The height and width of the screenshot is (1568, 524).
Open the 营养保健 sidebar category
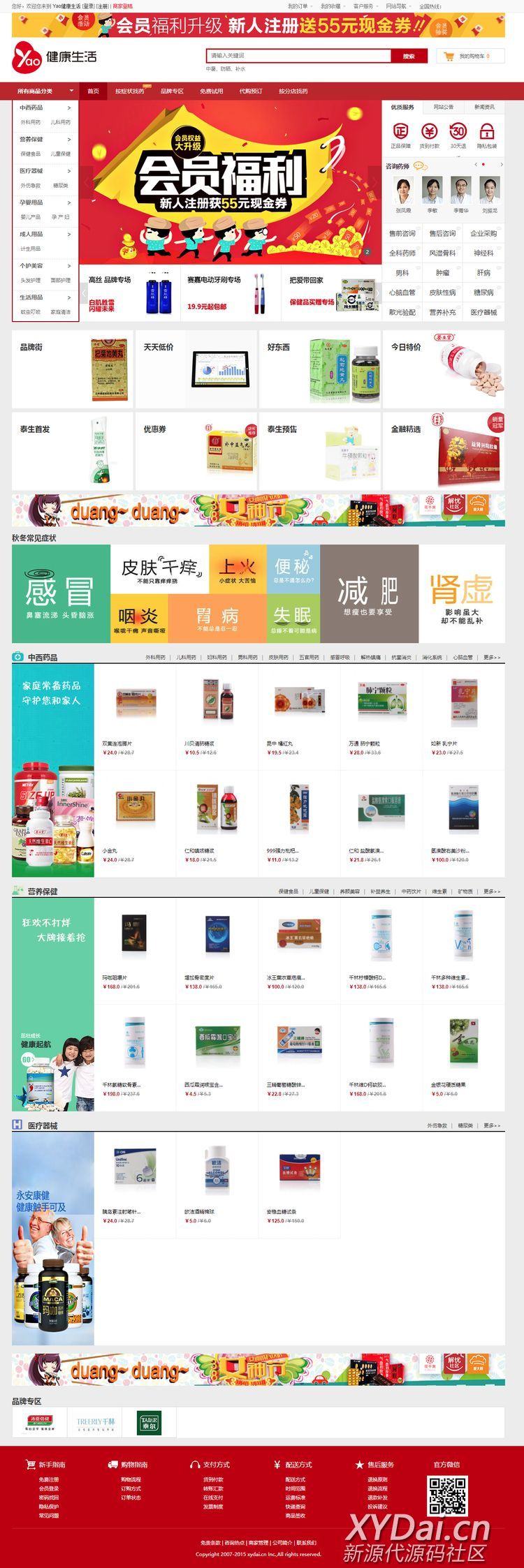pos(45,140)
